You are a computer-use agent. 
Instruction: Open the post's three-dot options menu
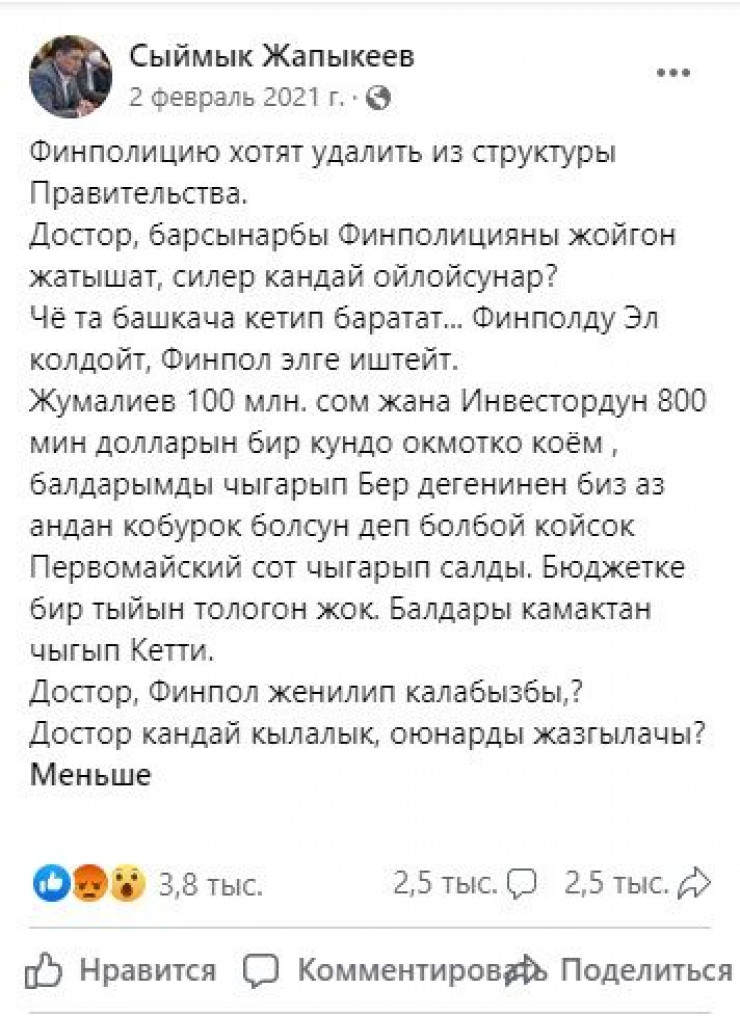[x=671, y=74]
